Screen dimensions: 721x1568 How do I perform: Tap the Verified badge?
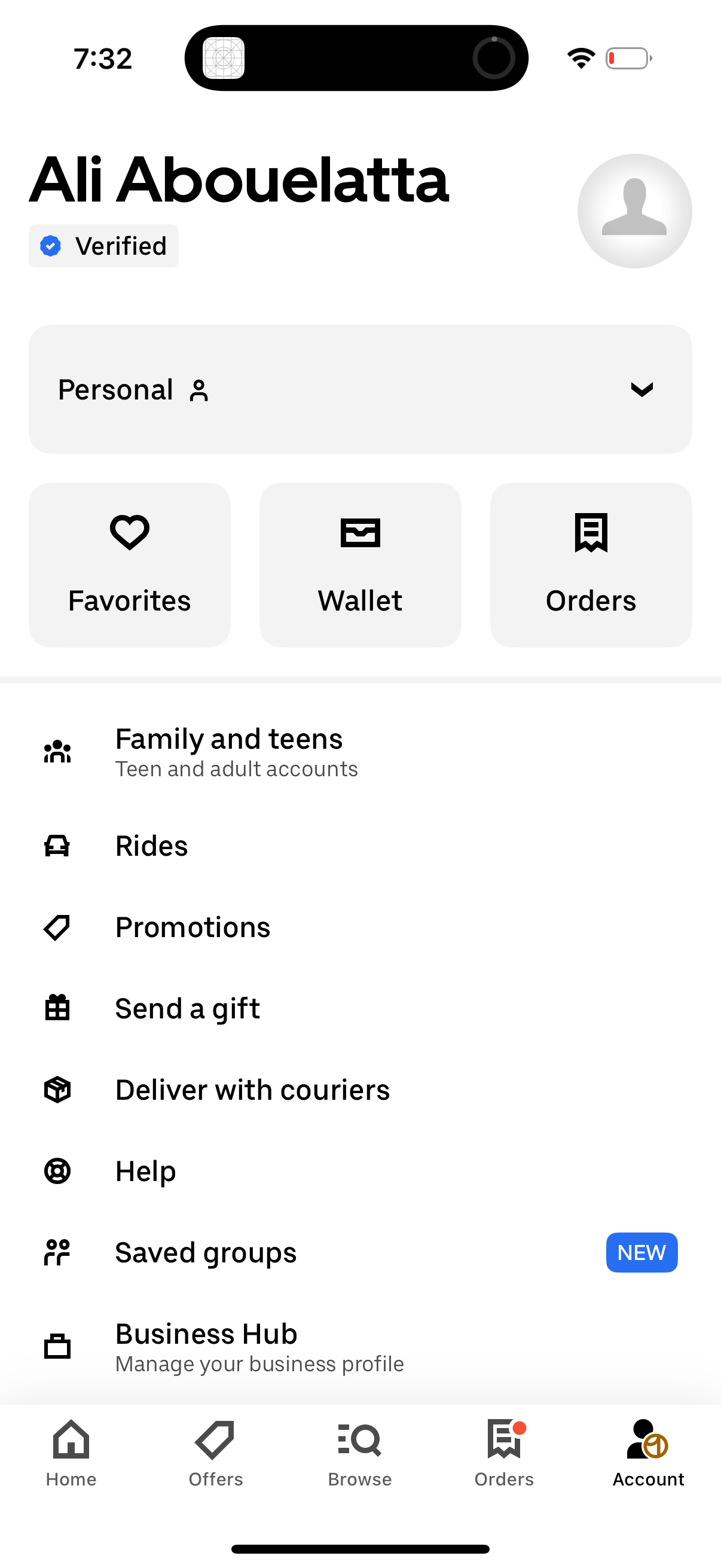click(103, 245)
